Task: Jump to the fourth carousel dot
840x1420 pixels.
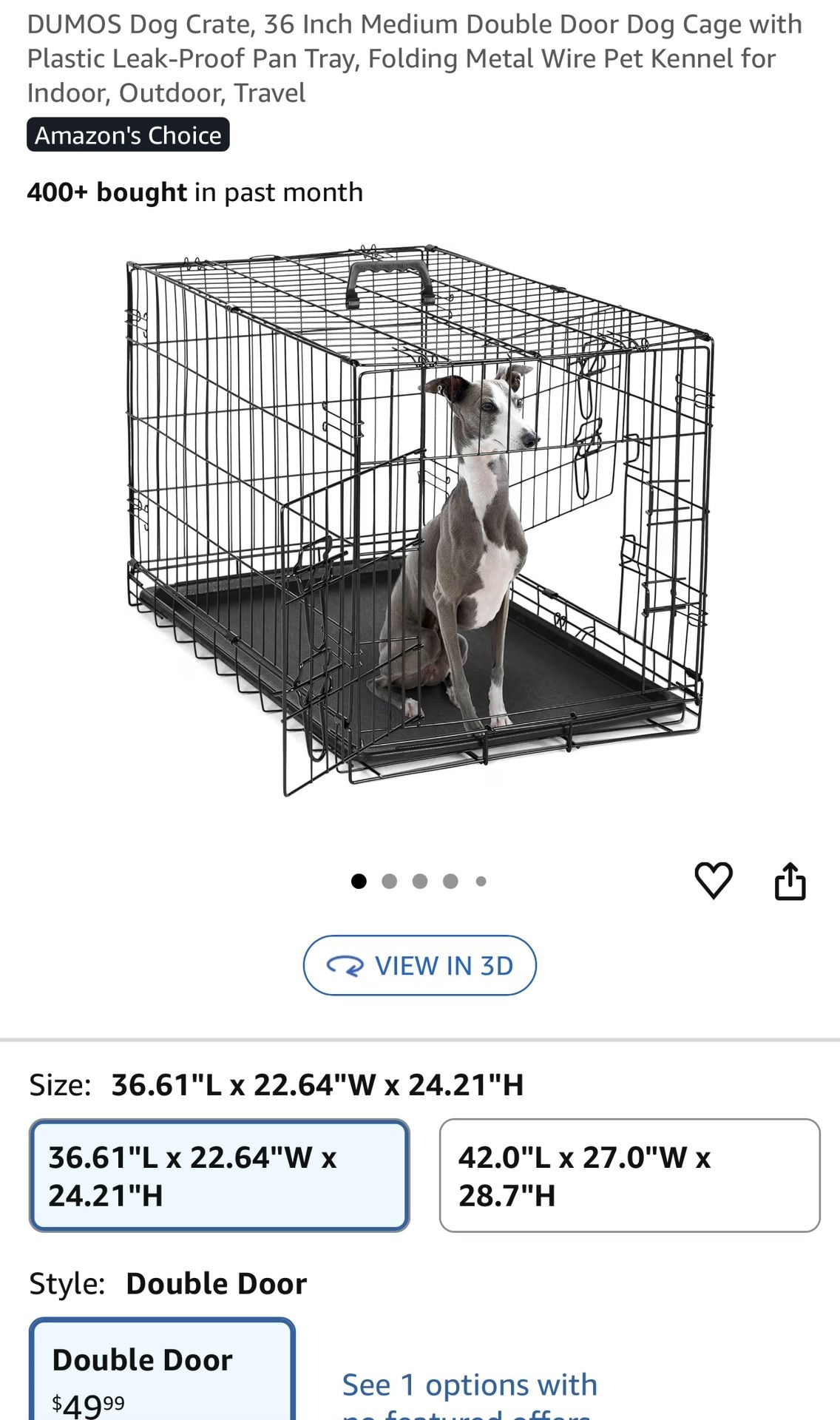Action: [x=450, y=880]
